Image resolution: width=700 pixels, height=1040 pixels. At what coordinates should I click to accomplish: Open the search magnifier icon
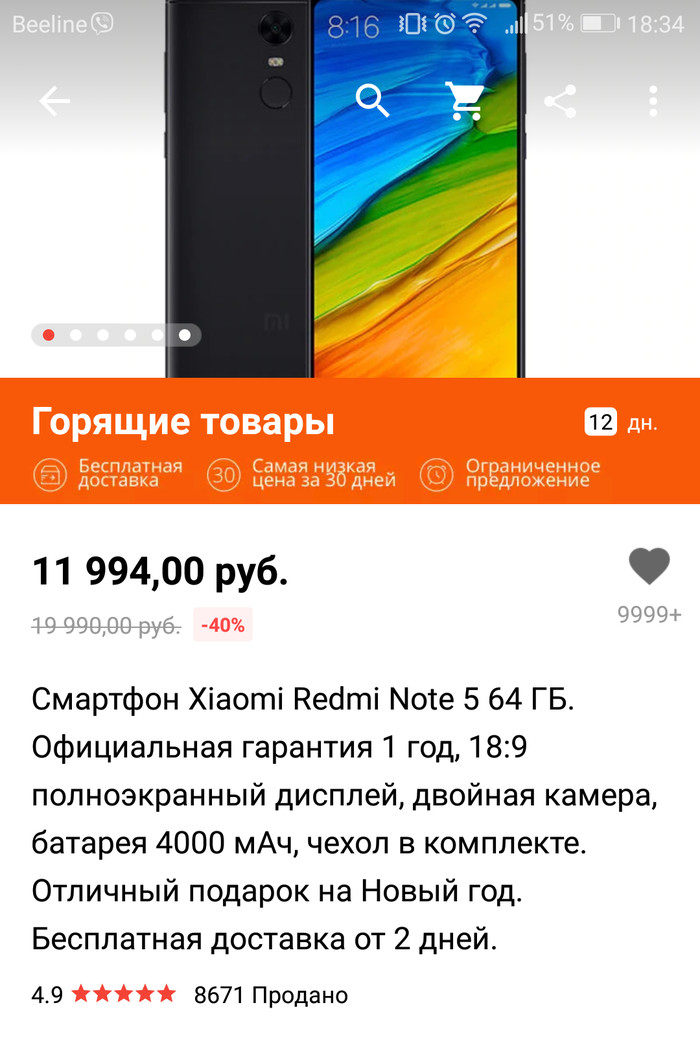372,101
